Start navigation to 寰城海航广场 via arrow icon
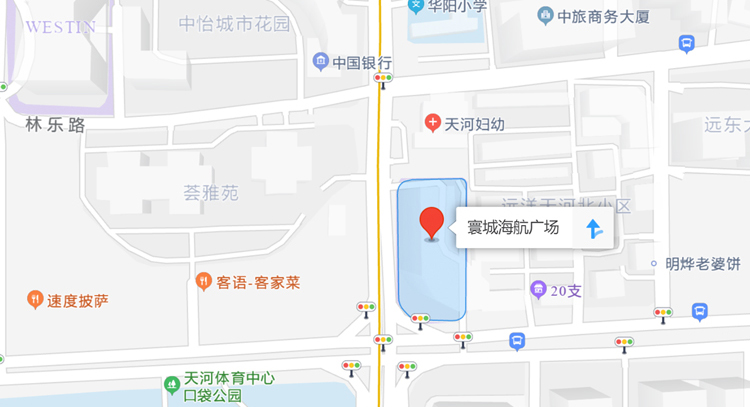This screenshot has height=407, width=750. point(593,230)
